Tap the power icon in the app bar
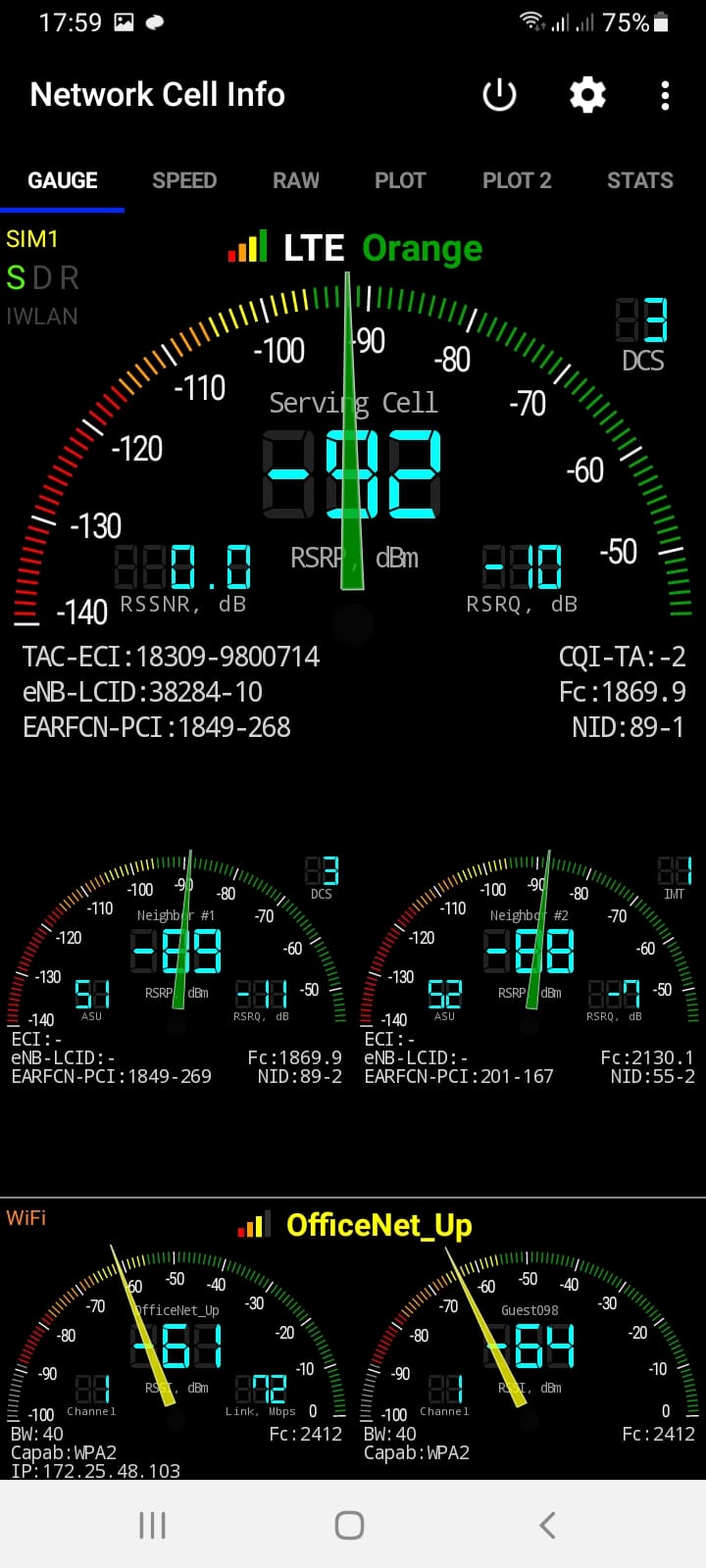This screenshot has width=706, height=1568. point(499,95)
